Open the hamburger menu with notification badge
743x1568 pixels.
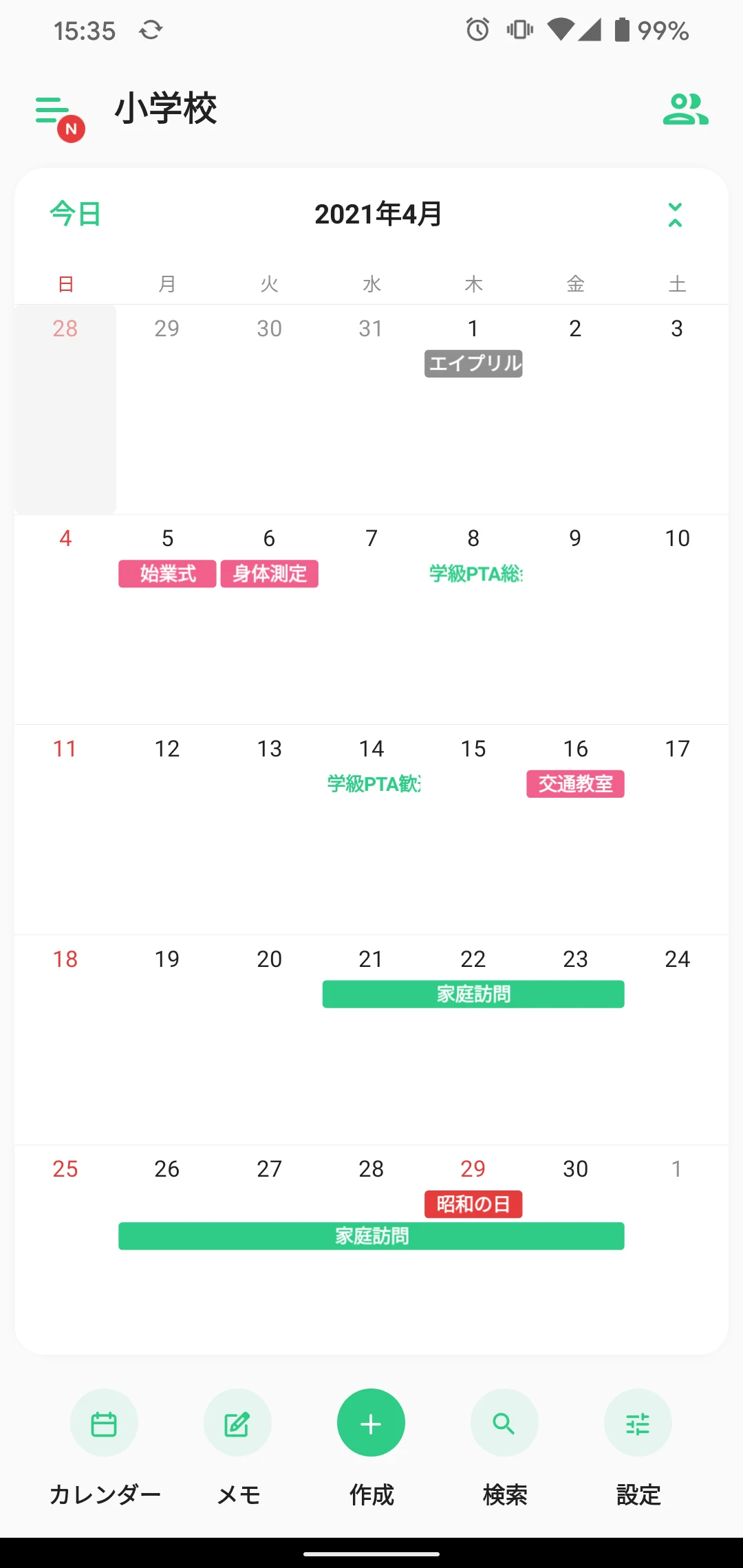click(55, 111)
